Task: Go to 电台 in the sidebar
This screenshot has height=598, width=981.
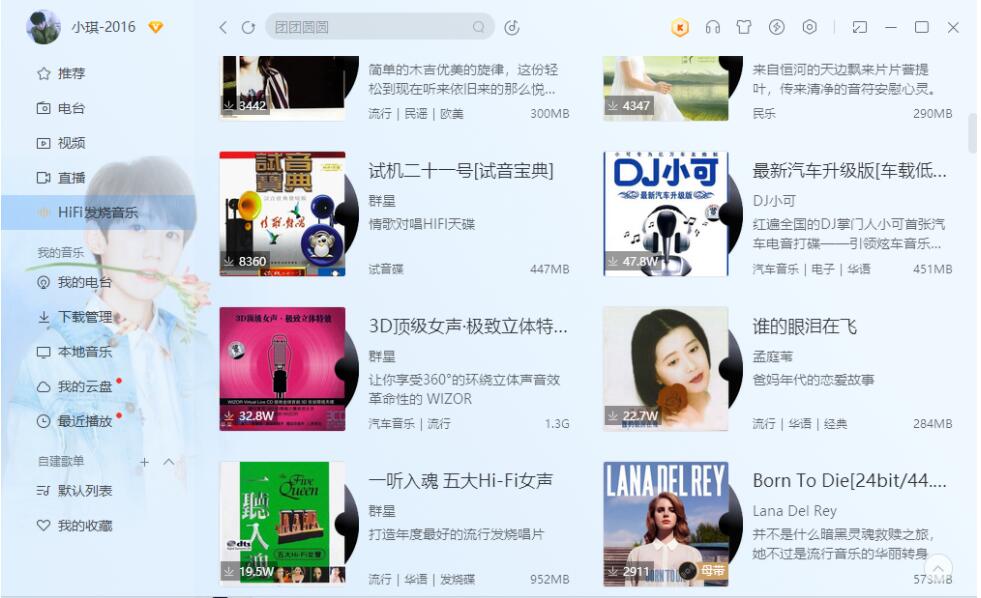Action: [71, 108]
